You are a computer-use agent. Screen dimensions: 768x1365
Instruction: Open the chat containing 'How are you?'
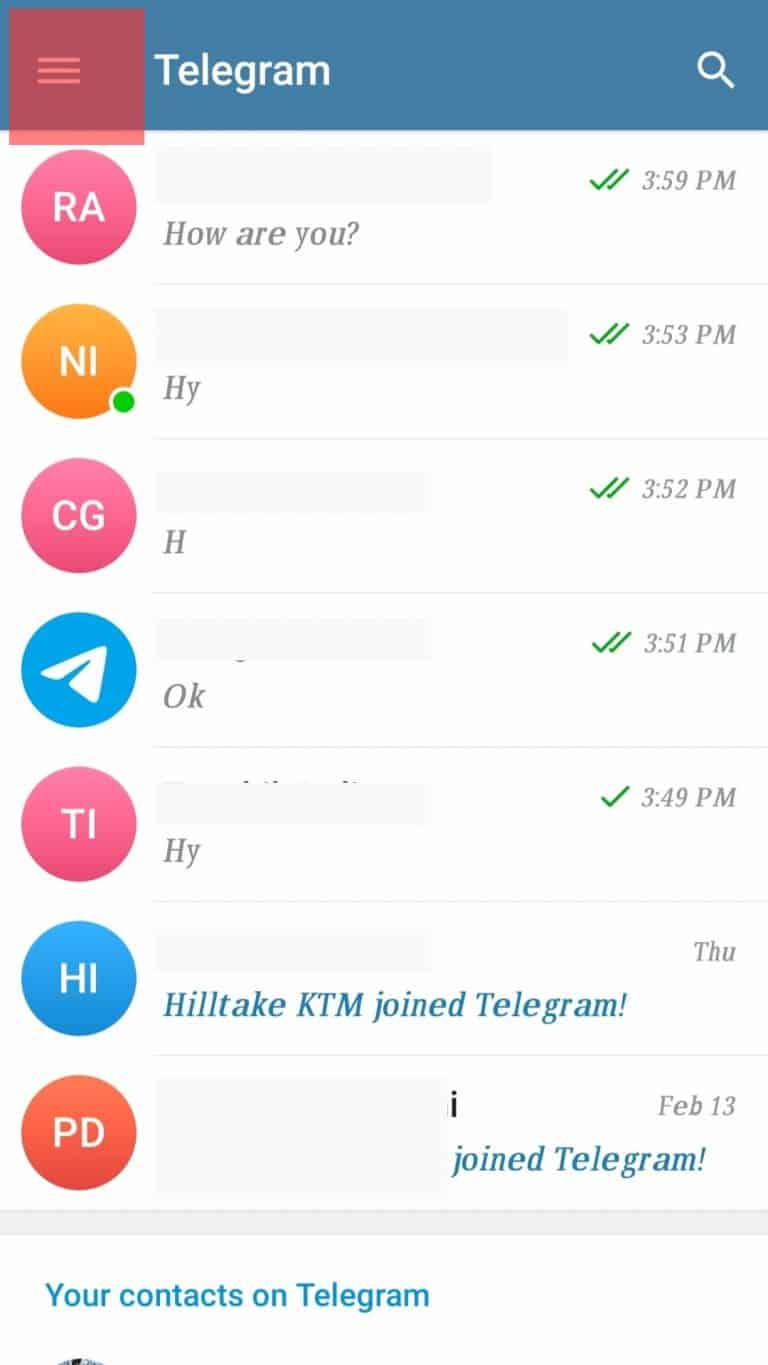point(260,233)
